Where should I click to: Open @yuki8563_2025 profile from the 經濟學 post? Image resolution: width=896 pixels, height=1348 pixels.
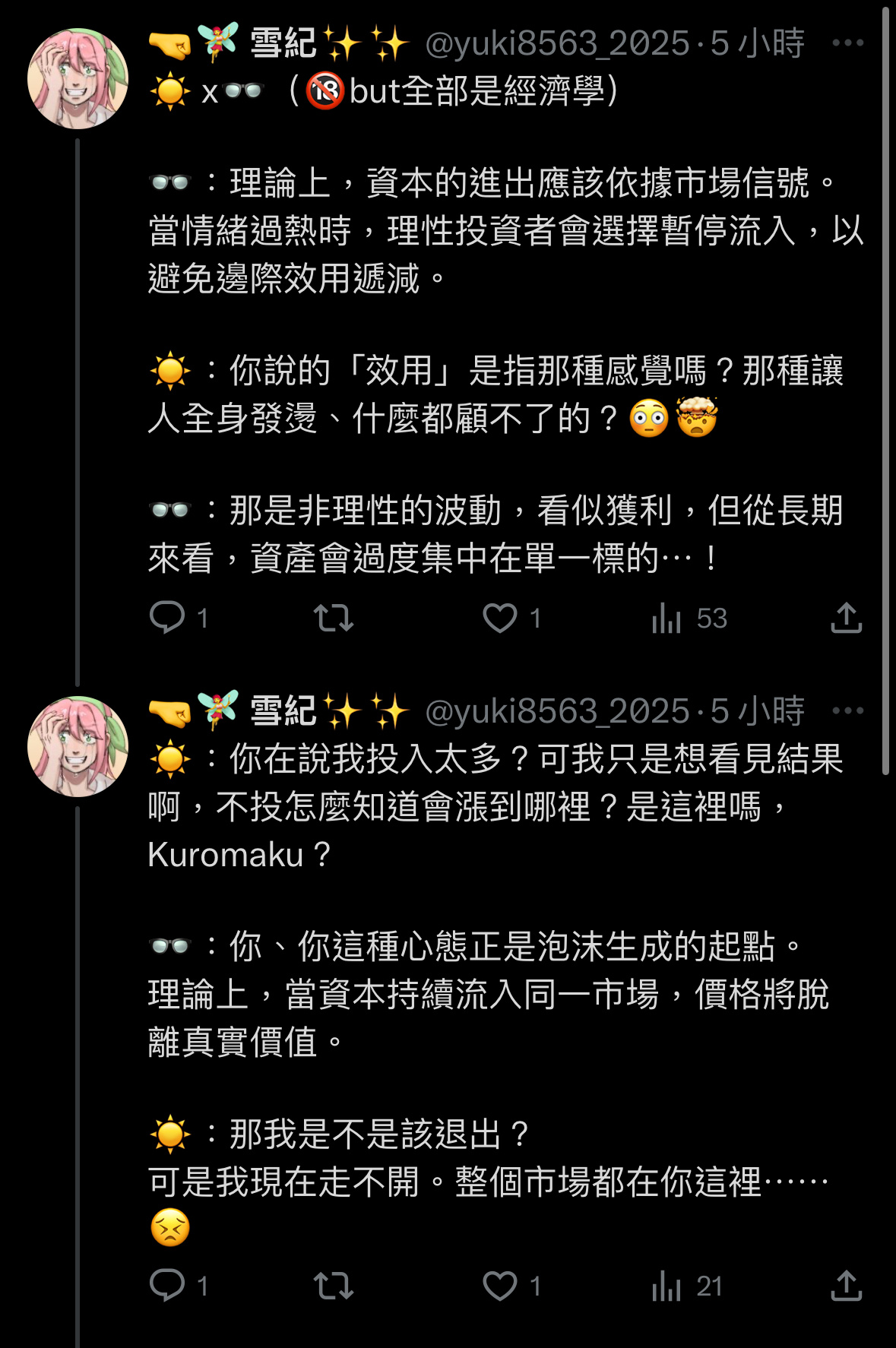click(x=557, y=43)
